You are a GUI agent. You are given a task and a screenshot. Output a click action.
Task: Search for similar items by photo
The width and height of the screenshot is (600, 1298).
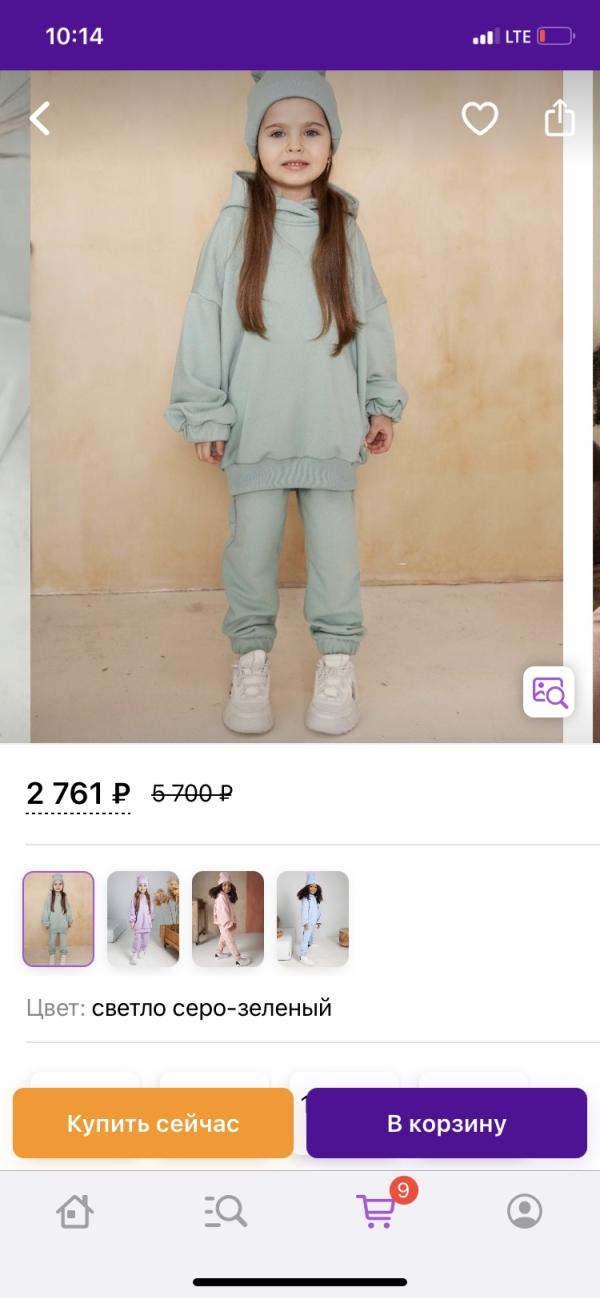[x=548, y=692]
